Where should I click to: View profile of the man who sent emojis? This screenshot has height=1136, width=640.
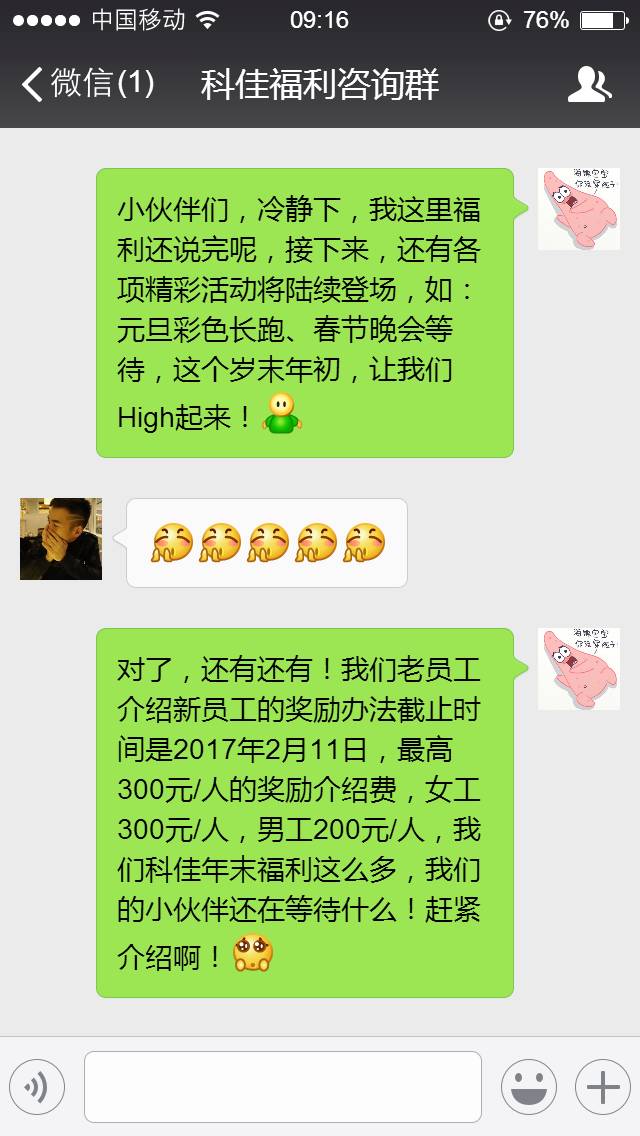tap(61, 539)
